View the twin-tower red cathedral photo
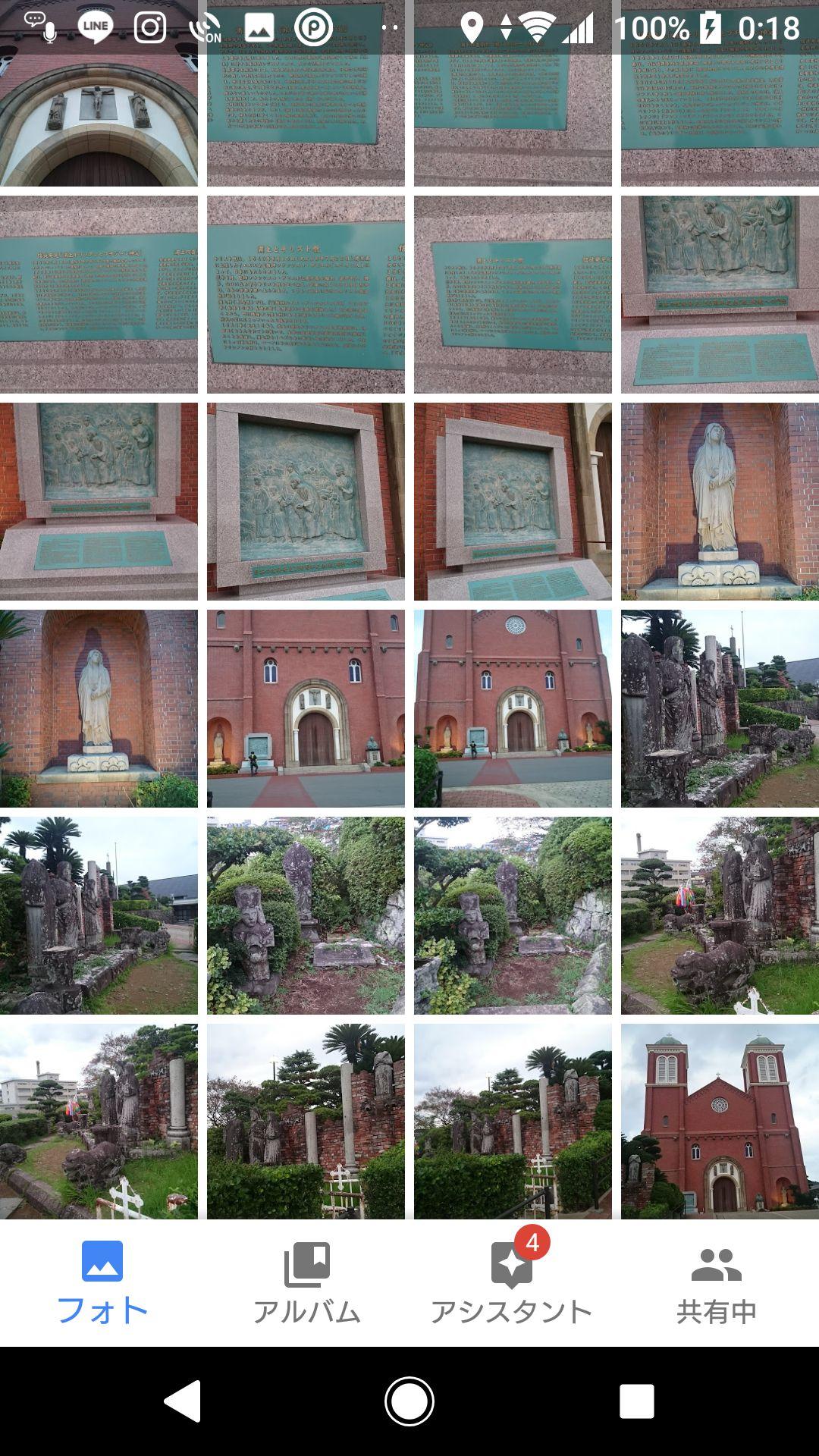Image resolution: width=819 pixels, height=1456 pixels. pyautogui.click(x=720, y=1121)
